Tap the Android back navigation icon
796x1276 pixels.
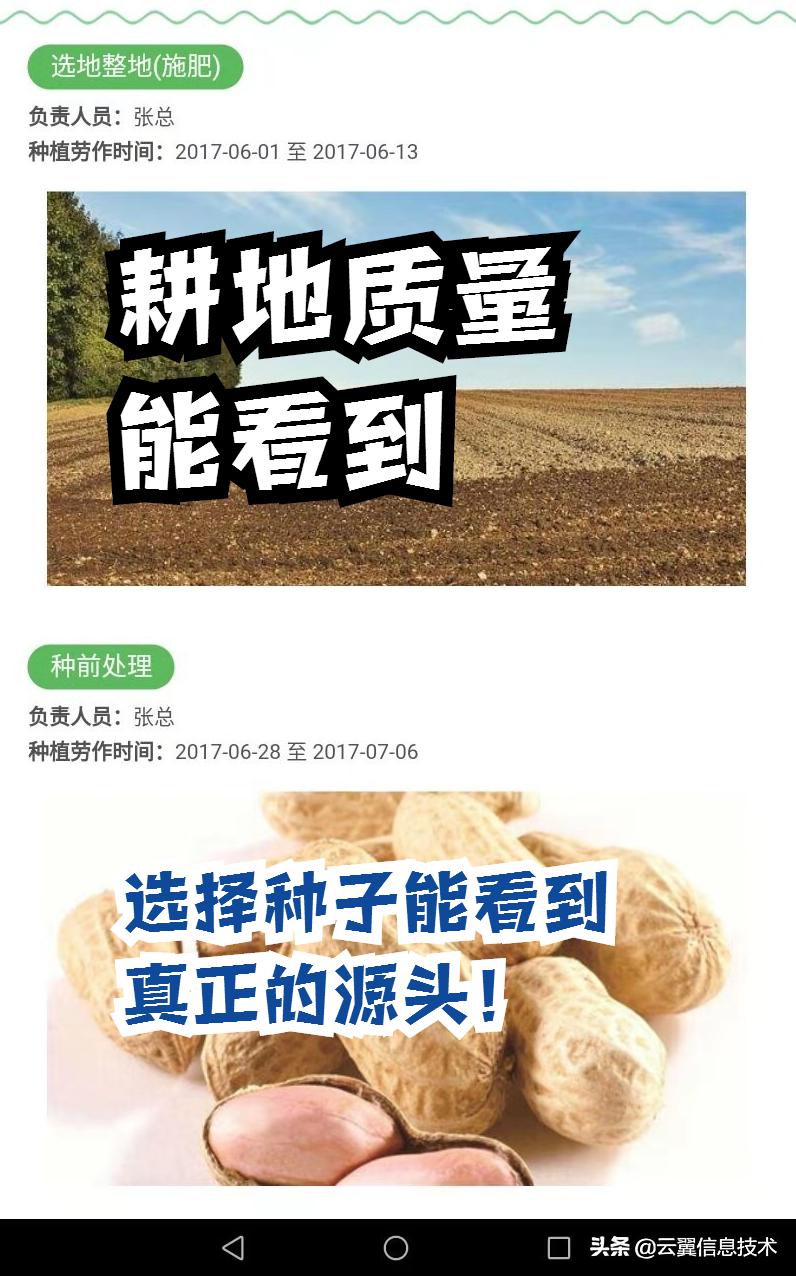235,1248
